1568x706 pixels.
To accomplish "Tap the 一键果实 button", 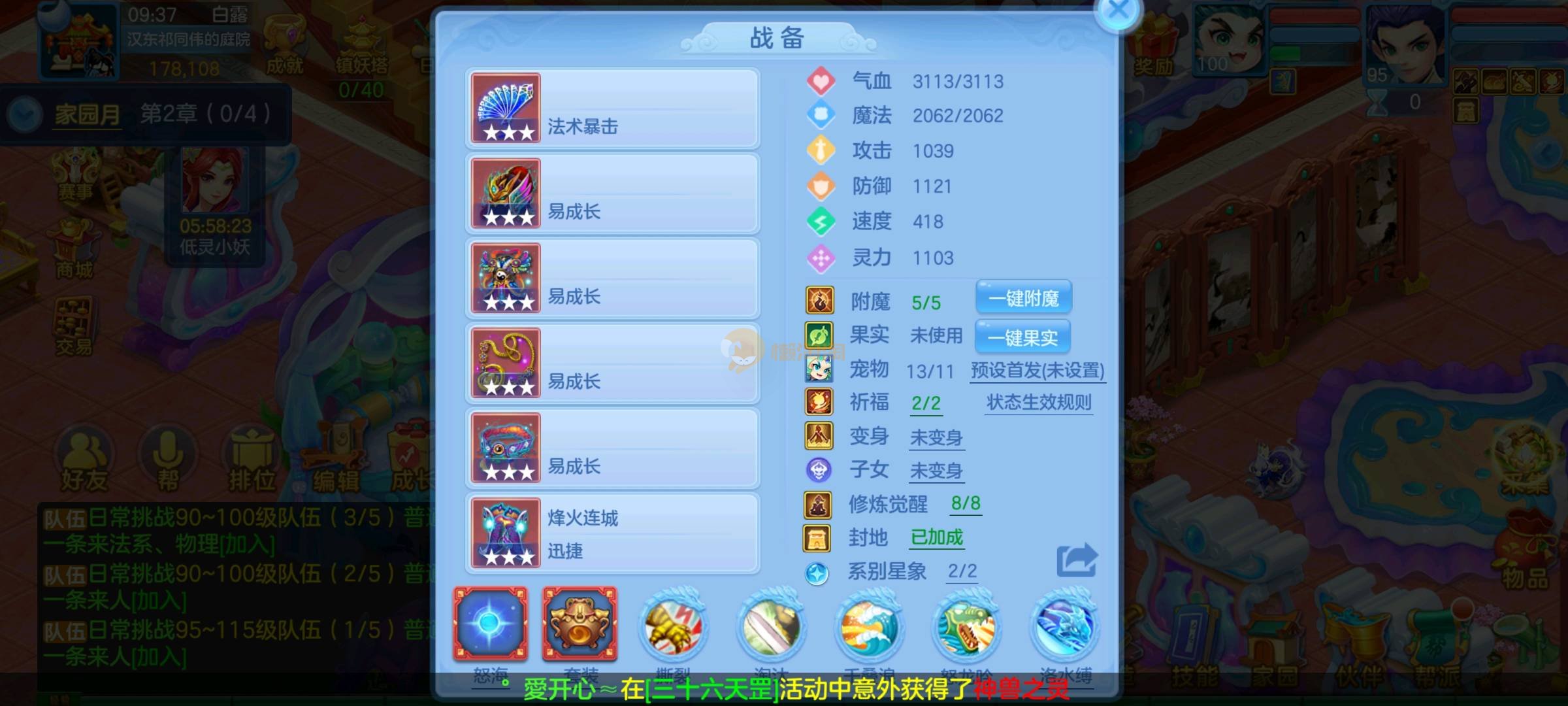I will (x=1022, y=337).
